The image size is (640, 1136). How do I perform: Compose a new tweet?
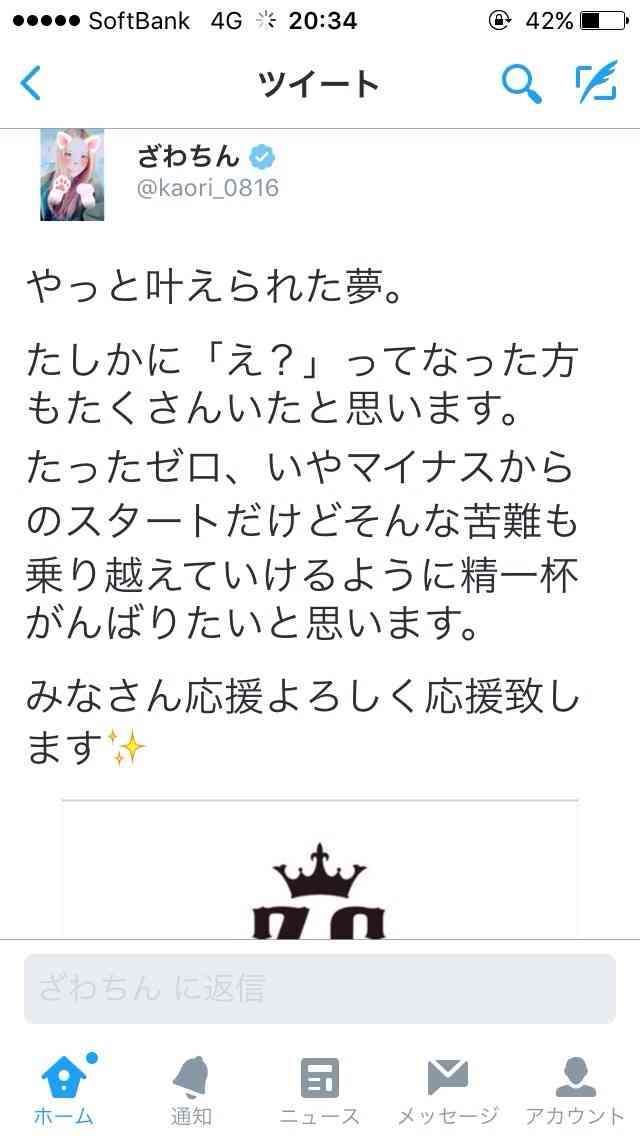pyautogui.click(x=596, y=84)
